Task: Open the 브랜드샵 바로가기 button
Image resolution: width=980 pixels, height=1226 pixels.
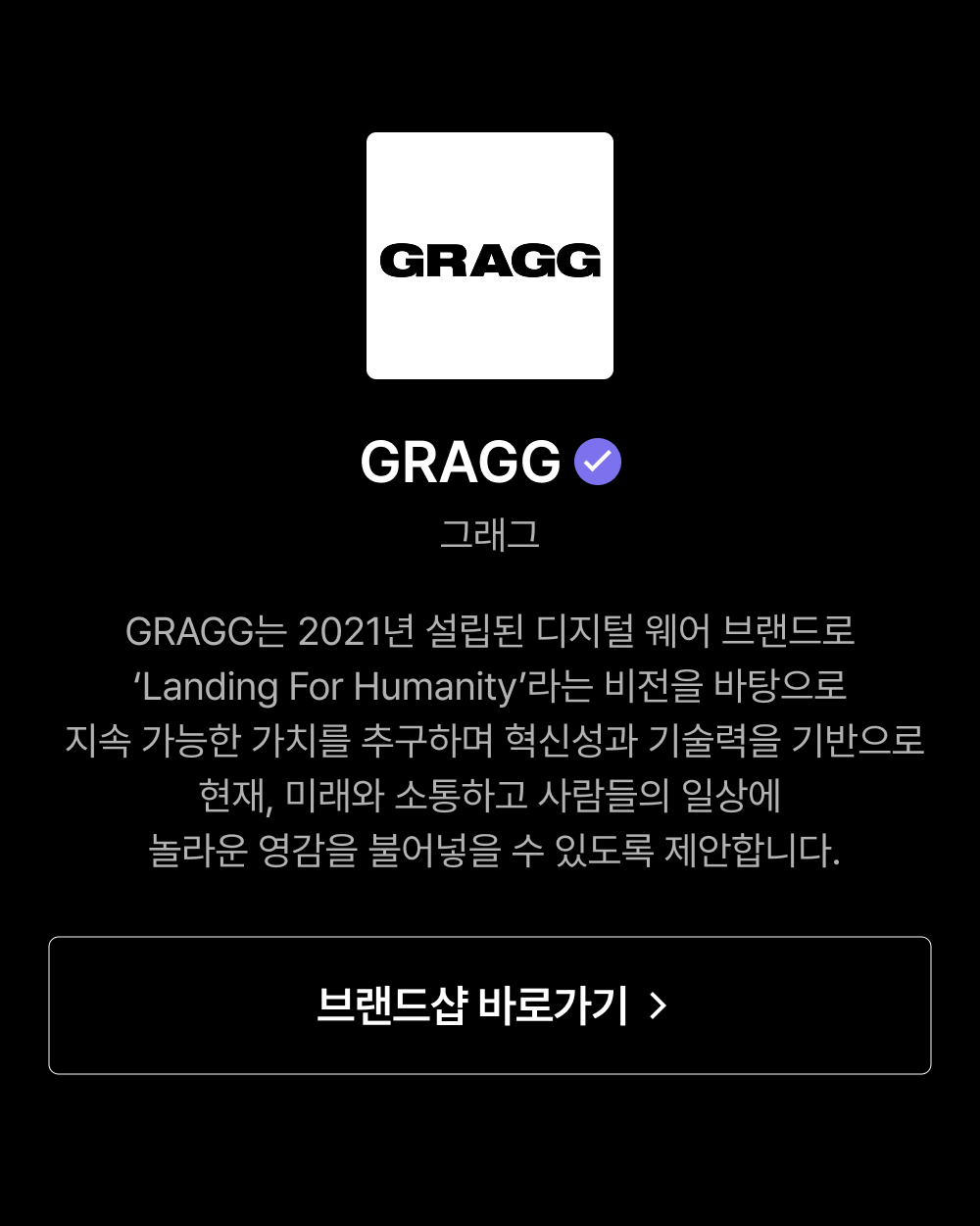Action: 490,1005
